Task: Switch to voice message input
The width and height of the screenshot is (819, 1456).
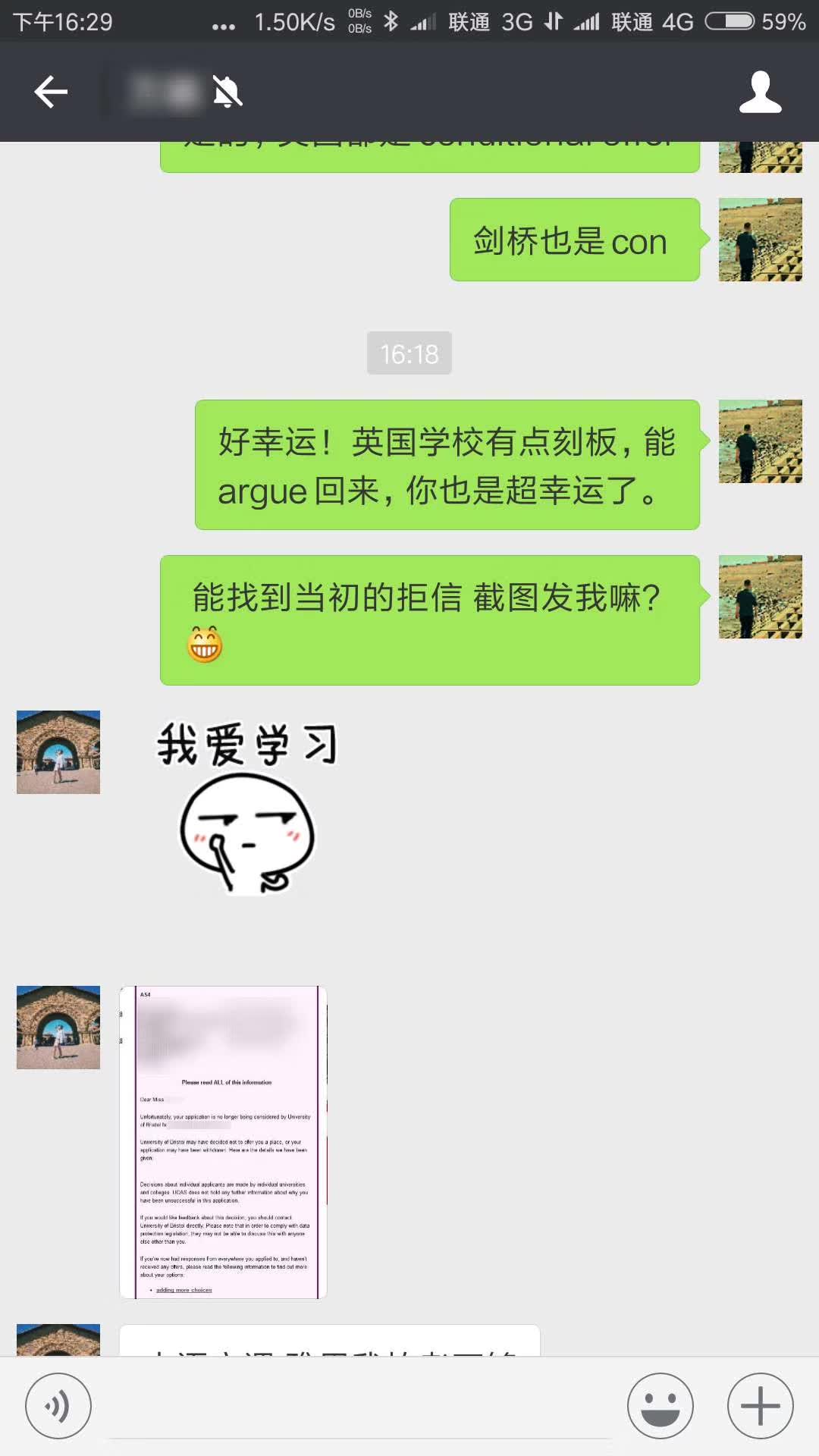Action: click(58, 1405)
